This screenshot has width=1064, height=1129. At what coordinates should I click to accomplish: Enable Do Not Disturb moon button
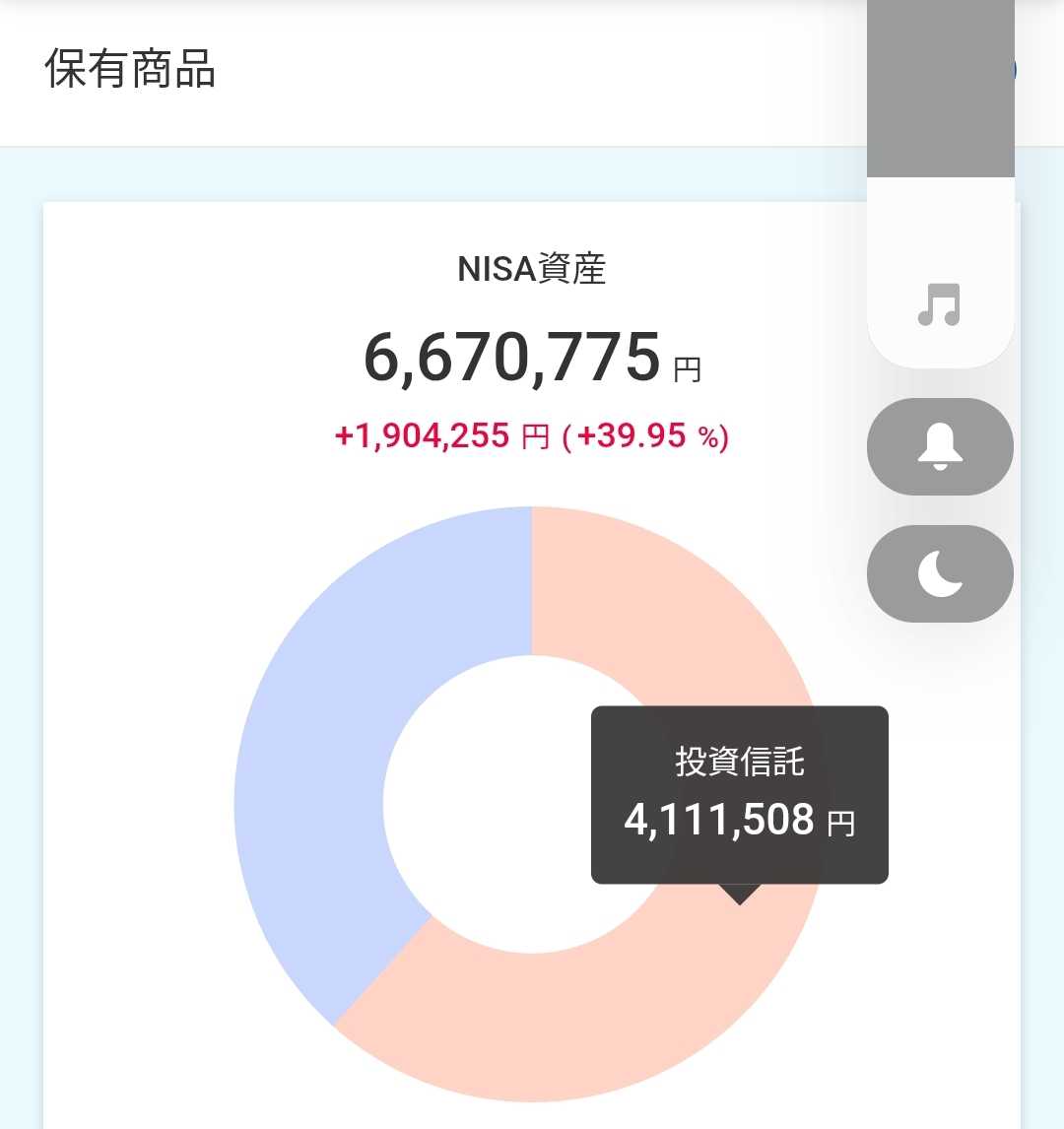[x=940, y=574]
